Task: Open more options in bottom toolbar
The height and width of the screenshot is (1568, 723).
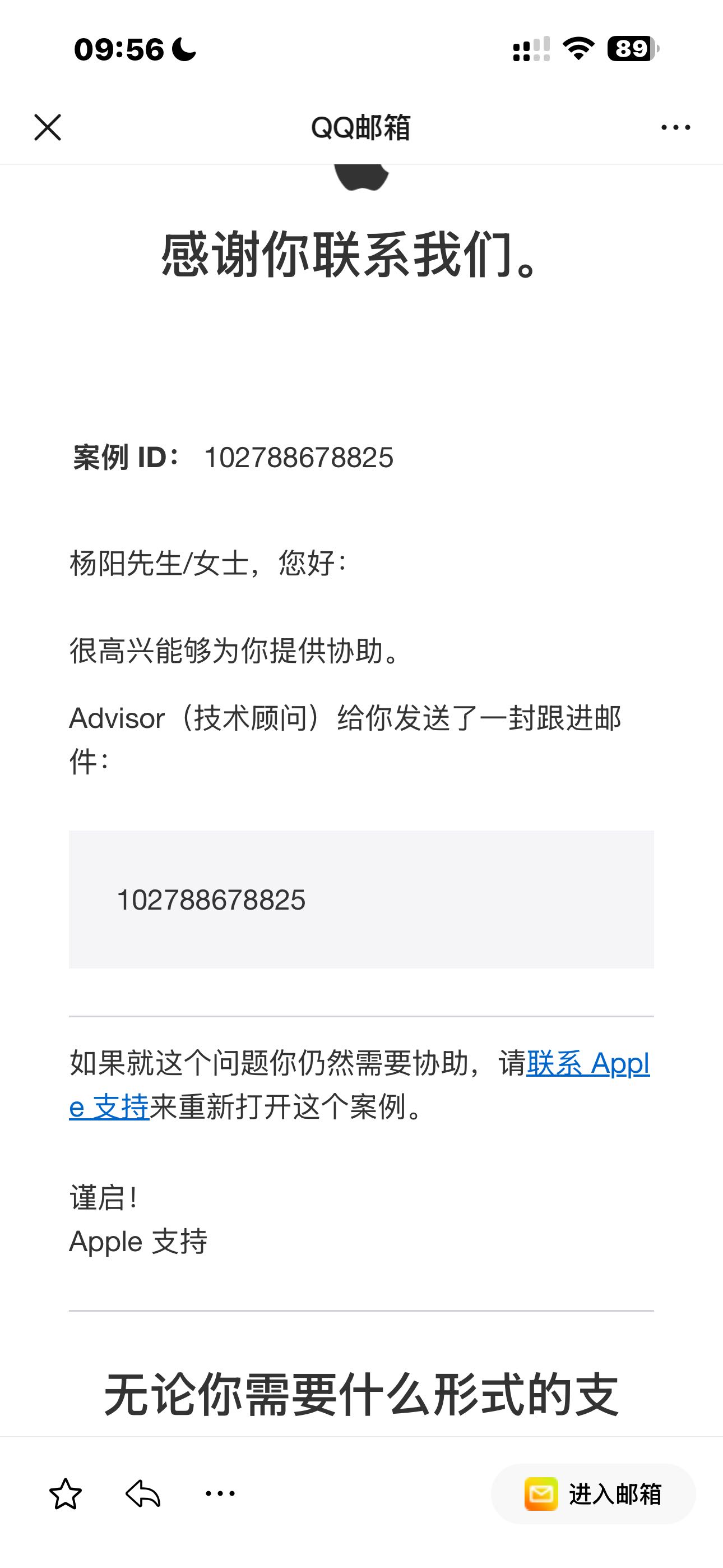Action: [x=220, y=1493]
